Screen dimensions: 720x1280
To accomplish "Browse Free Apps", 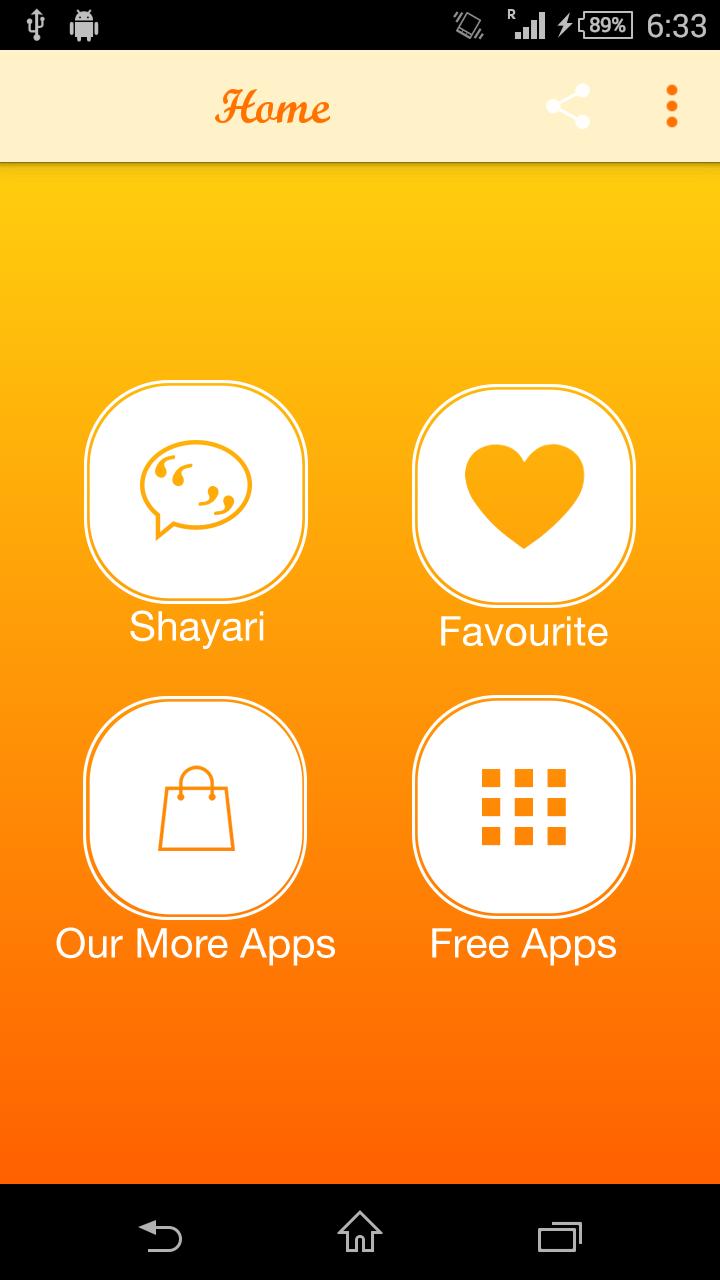I will pos(524,806).
